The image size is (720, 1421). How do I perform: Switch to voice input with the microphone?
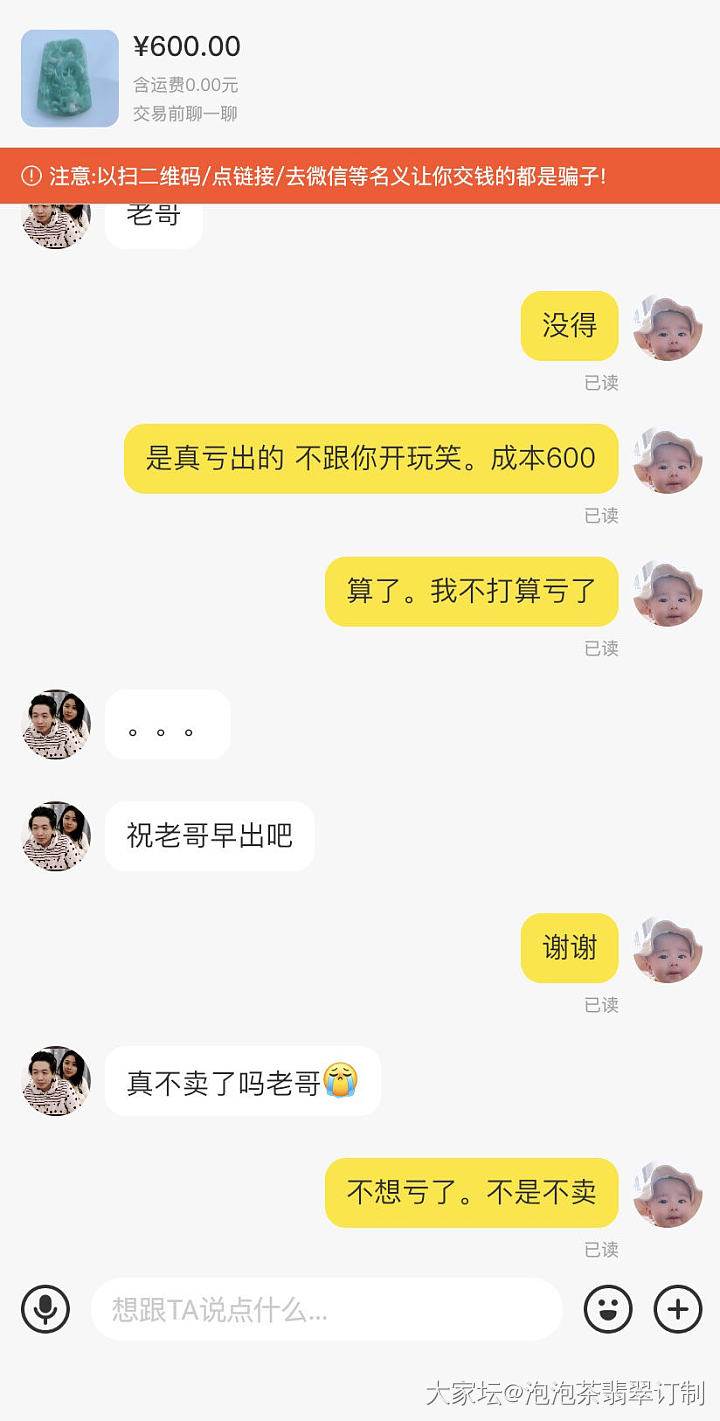(x=45, y=1308)
